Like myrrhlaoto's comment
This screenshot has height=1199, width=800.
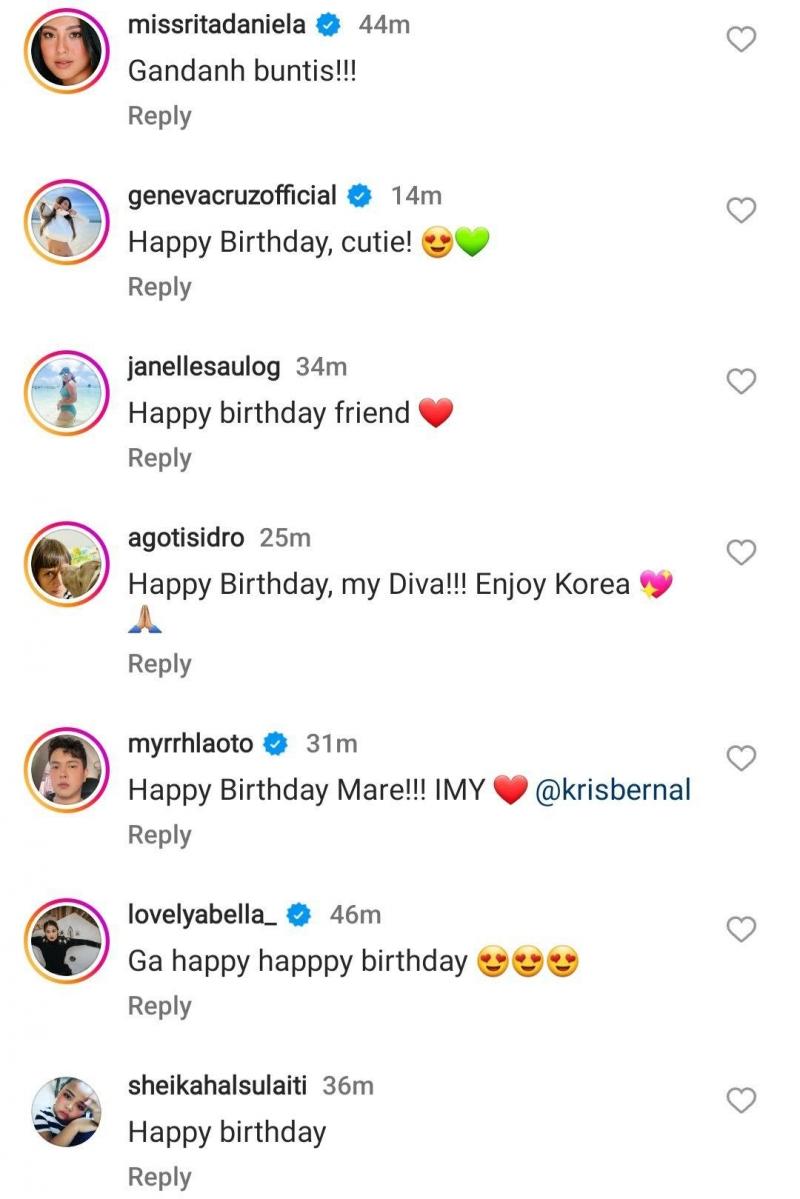(x=740, y=759)
